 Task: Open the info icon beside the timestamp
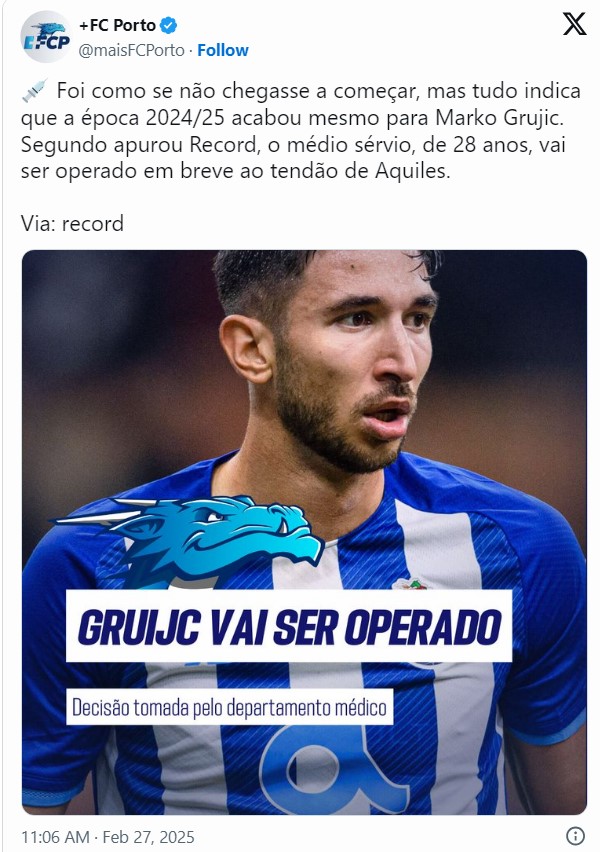[575, 836]
